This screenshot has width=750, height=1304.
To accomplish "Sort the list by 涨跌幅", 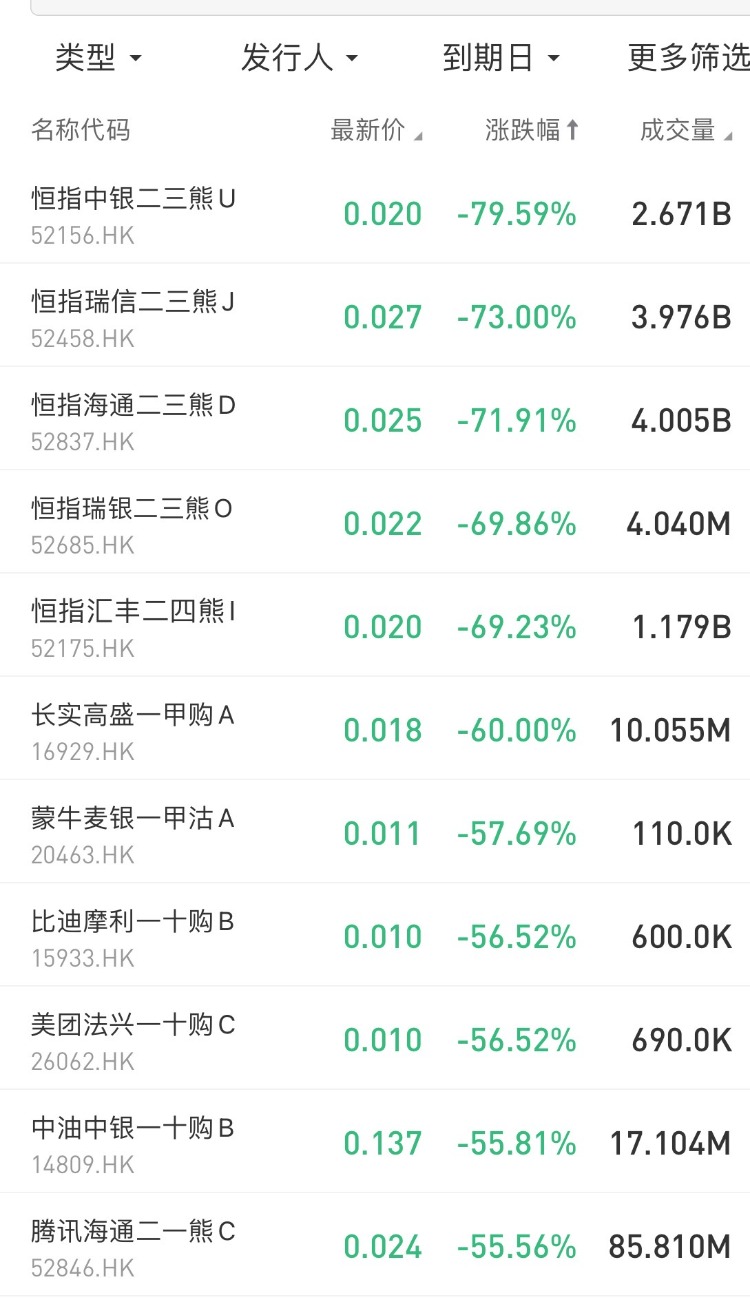I will click(x=532, y=130).
